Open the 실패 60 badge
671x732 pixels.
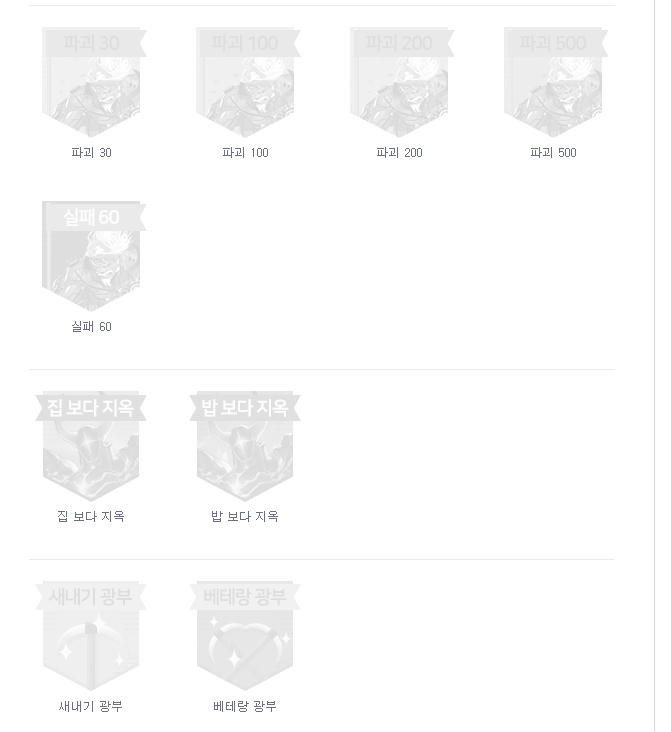[91, 258]
